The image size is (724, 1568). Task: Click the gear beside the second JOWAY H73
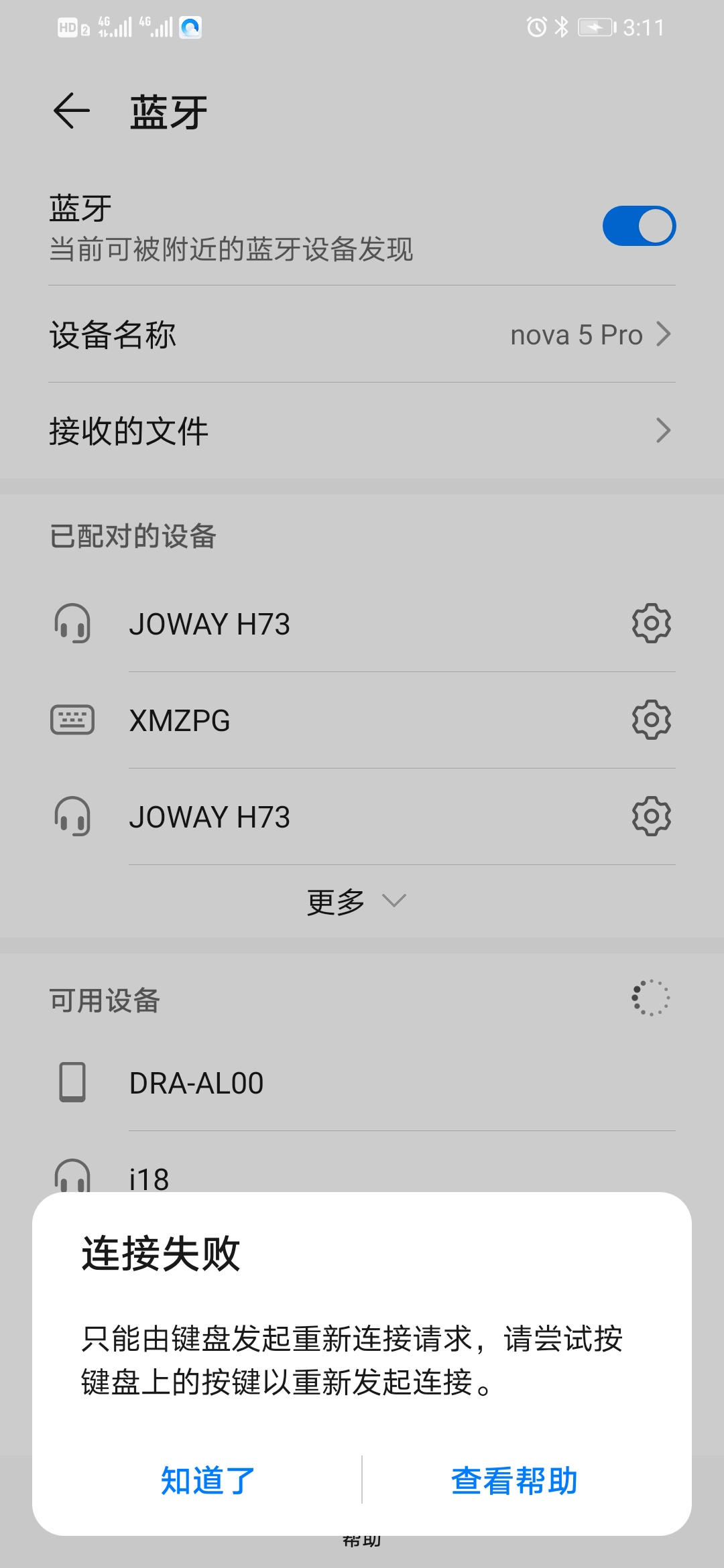click(x=649, y=817)
